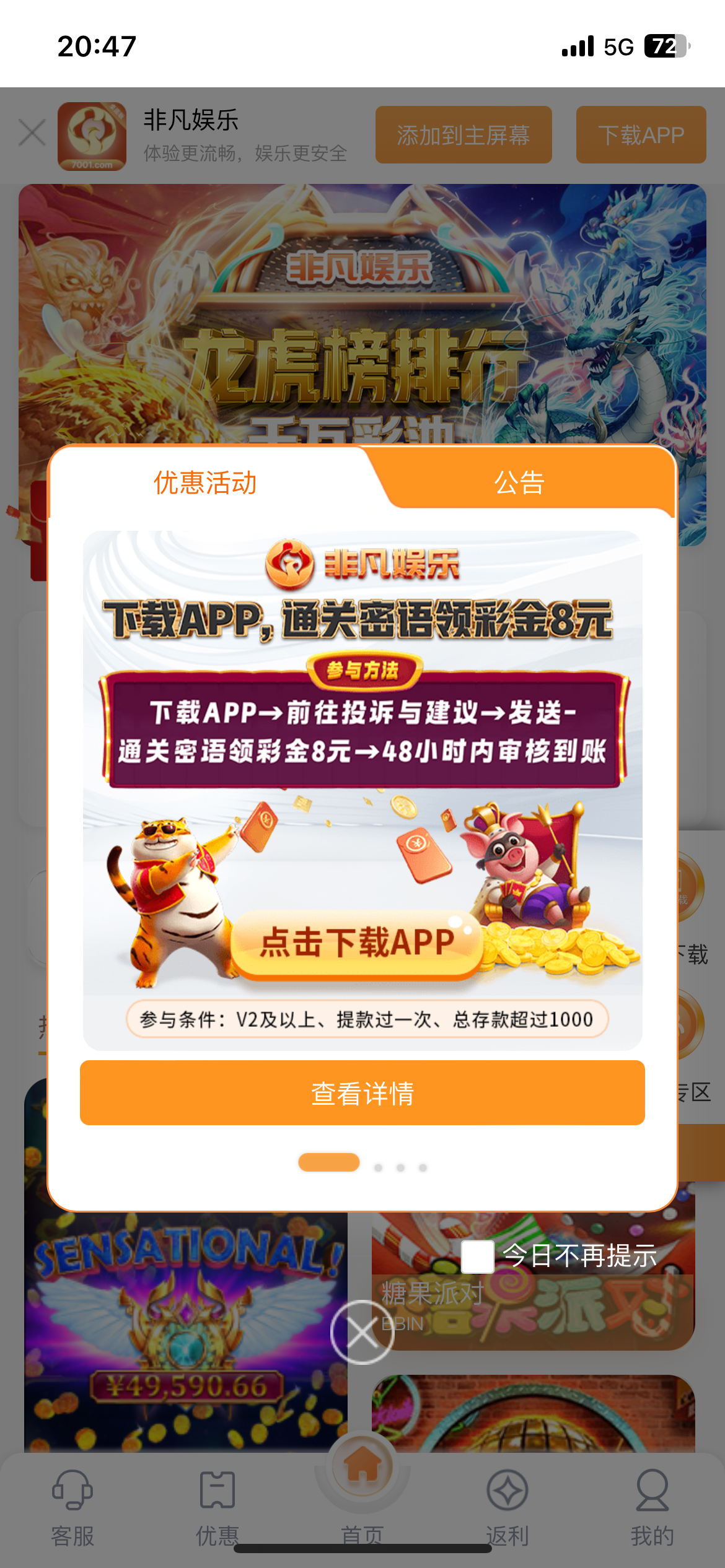Select the 优惠活动 tab
This screenshot has width=725, height=1568.
click(x=205, y=482)
